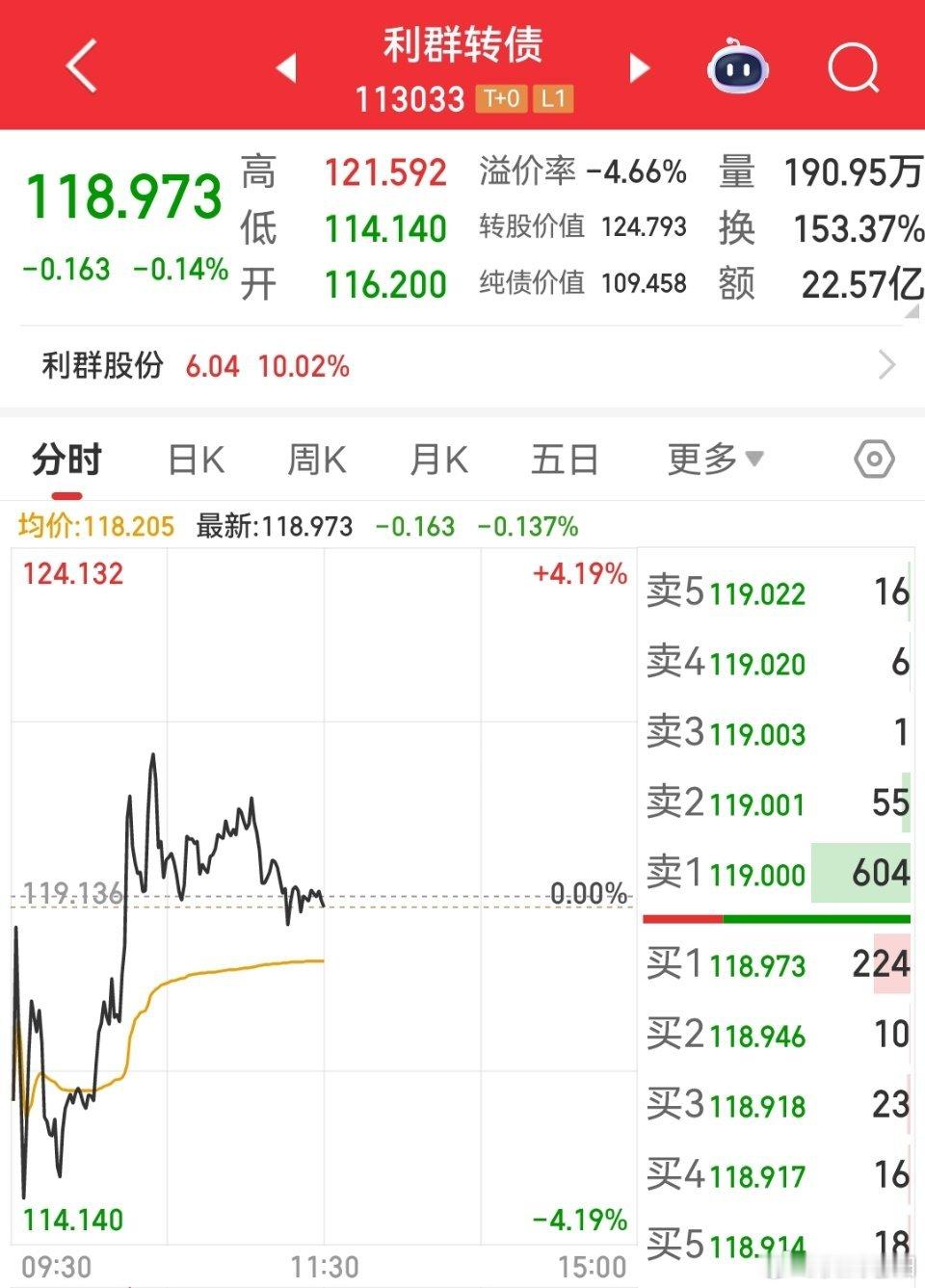The height and width of the screenshot is (1288, 925).
Task: Tap the left arrow to view previous security
Action: 286,67
